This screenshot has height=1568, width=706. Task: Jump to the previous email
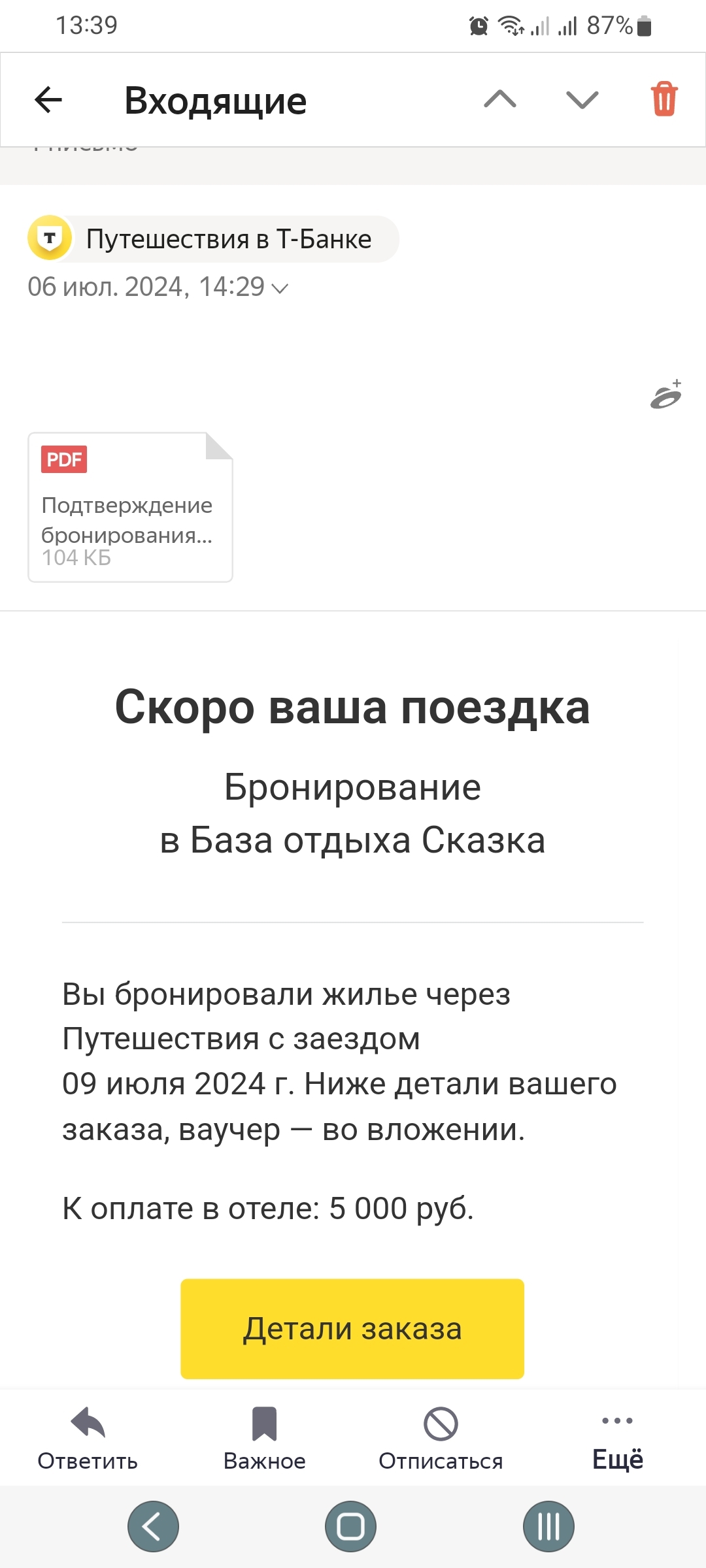tap(500, 100)
